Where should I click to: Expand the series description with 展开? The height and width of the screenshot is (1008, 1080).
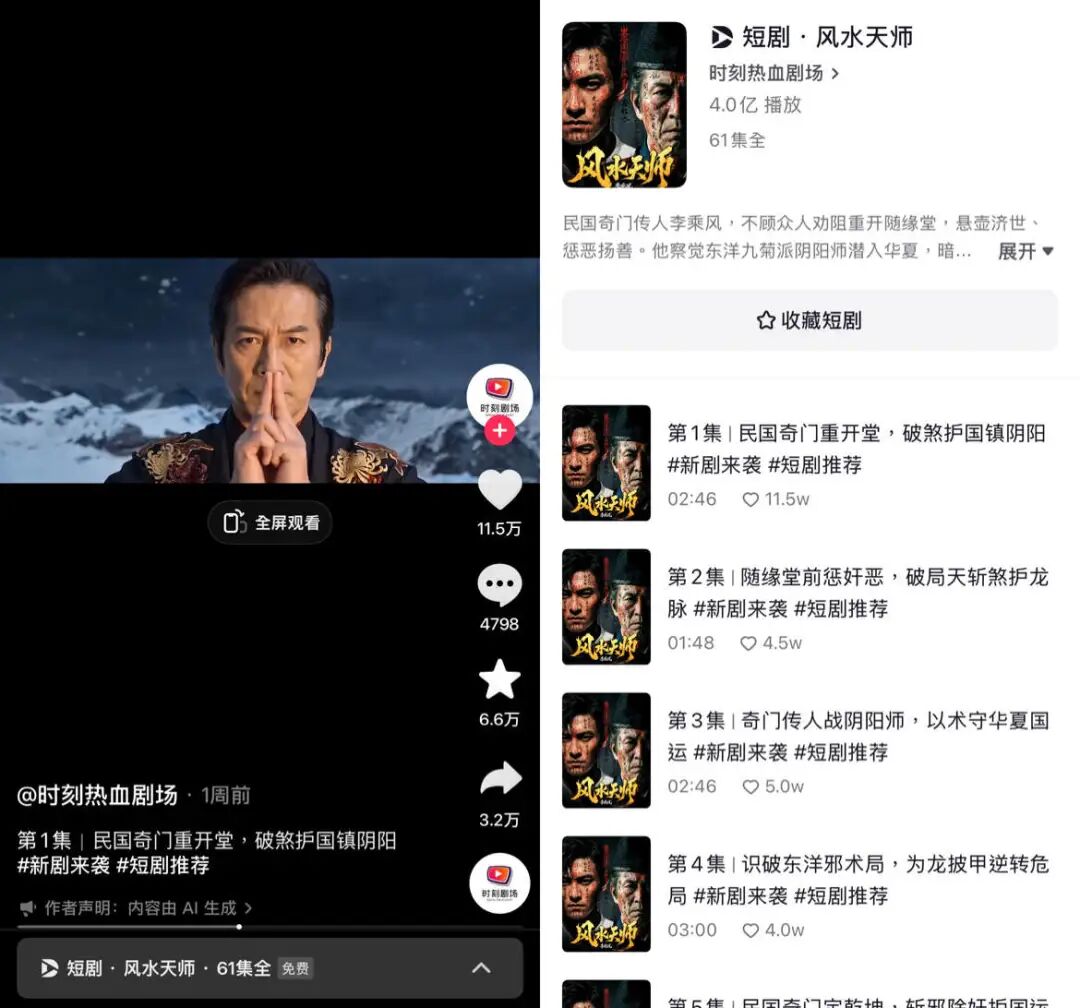pos(1025,251)
